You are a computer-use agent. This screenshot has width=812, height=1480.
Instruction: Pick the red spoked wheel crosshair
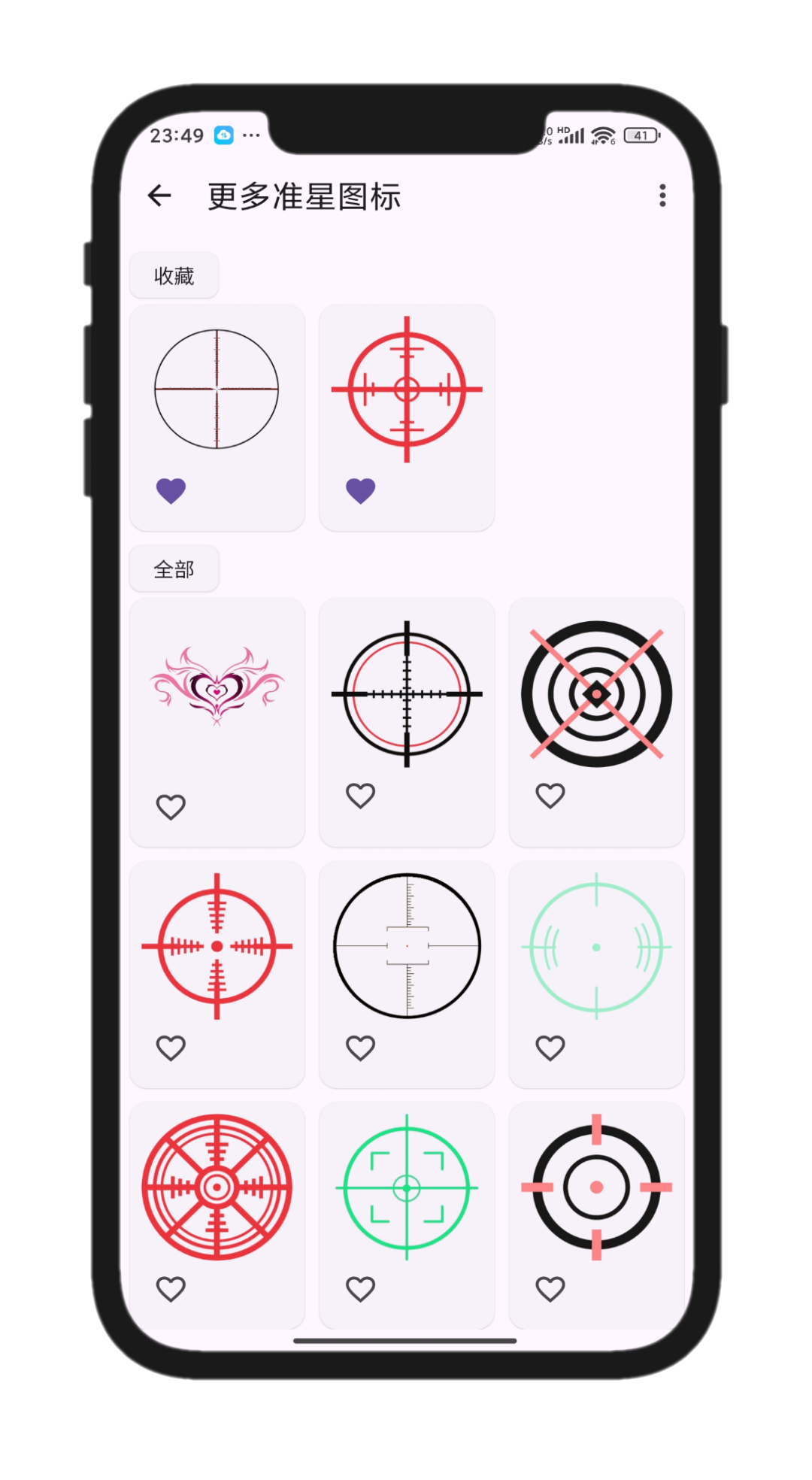click(x=217, y=1187)
